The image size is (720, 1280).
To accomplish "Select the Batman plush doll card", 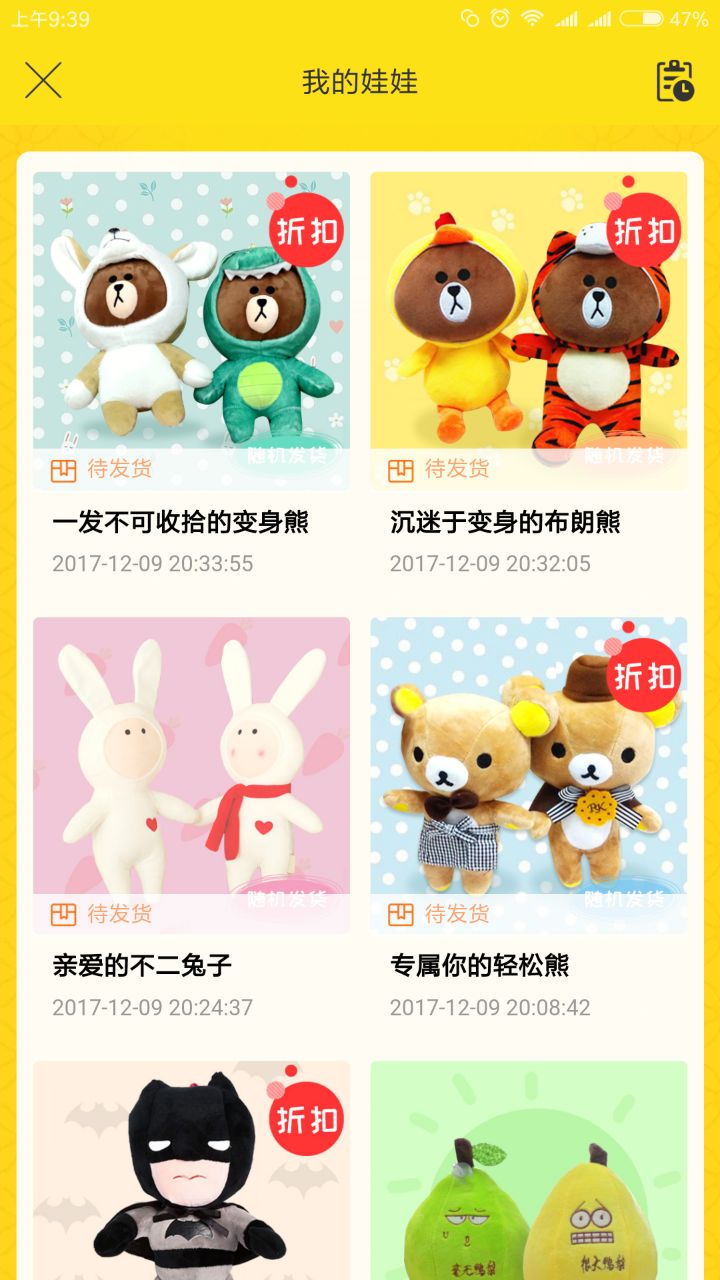I will [x=191, y=1170].
